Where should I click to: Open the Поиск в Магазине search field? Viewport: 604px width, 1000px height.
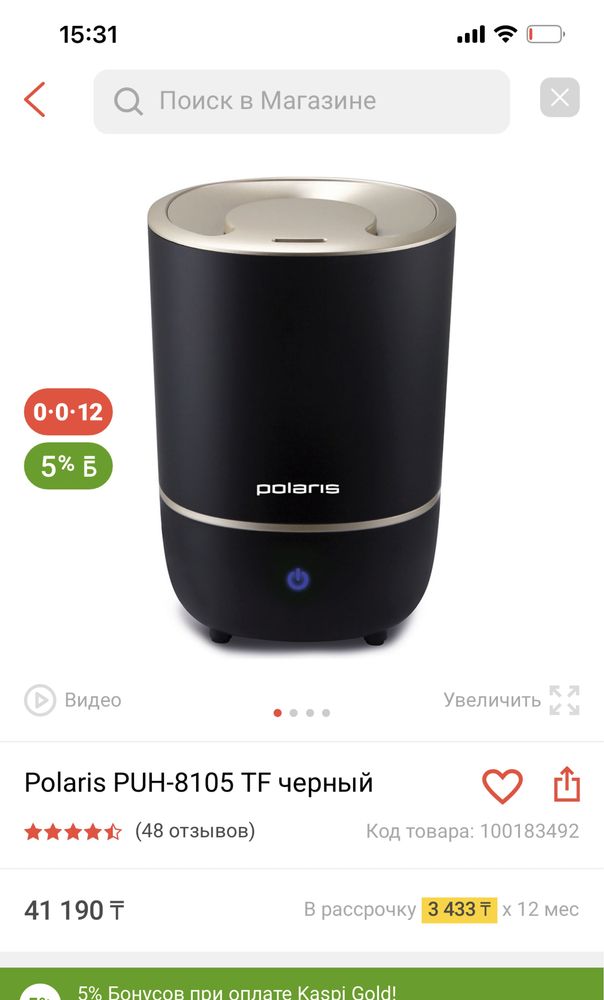tap(302, 101)
